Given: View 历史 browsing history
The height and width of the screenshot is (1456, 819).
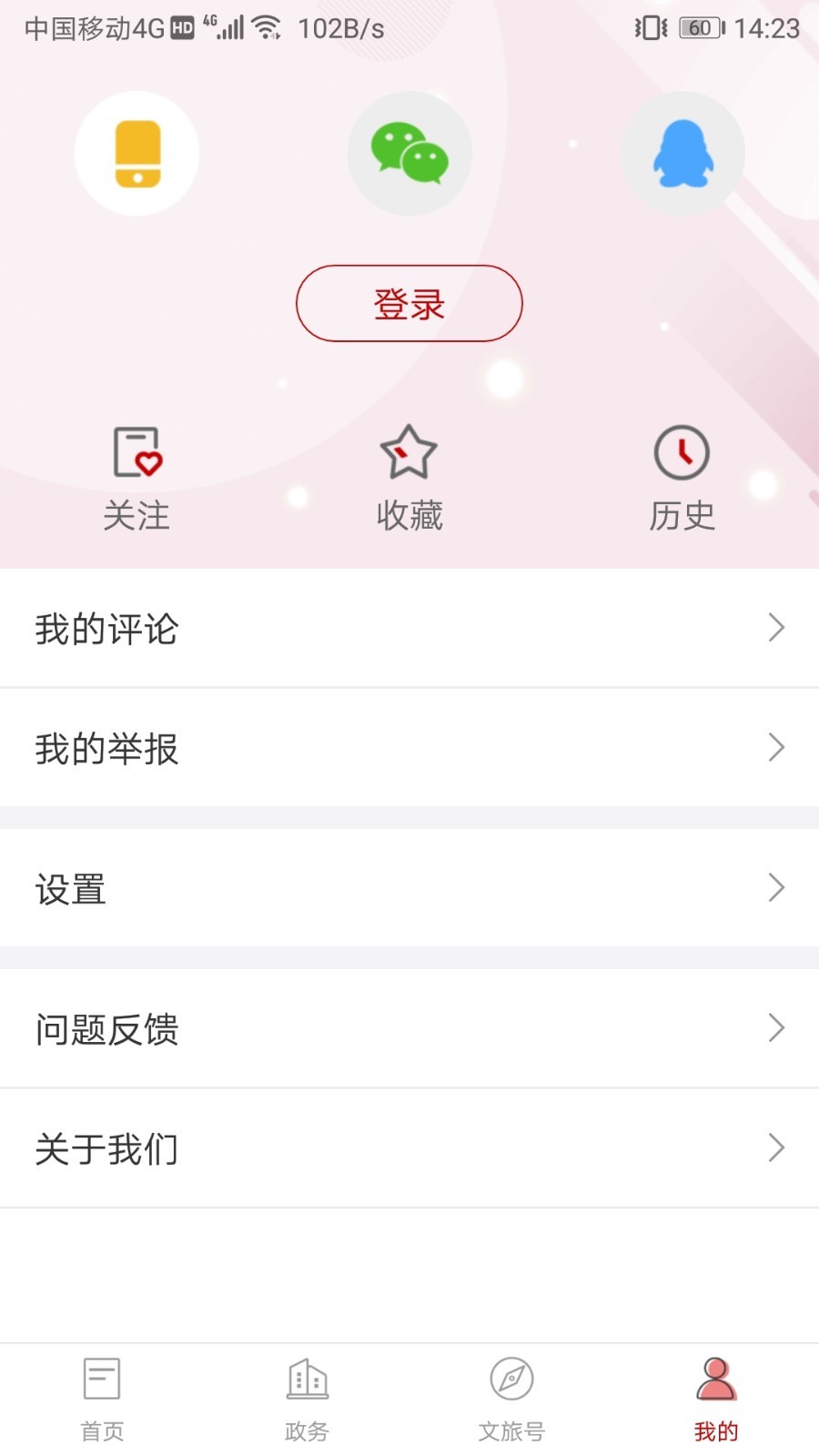Looking at the screenshot, I should tap(682, 478).
